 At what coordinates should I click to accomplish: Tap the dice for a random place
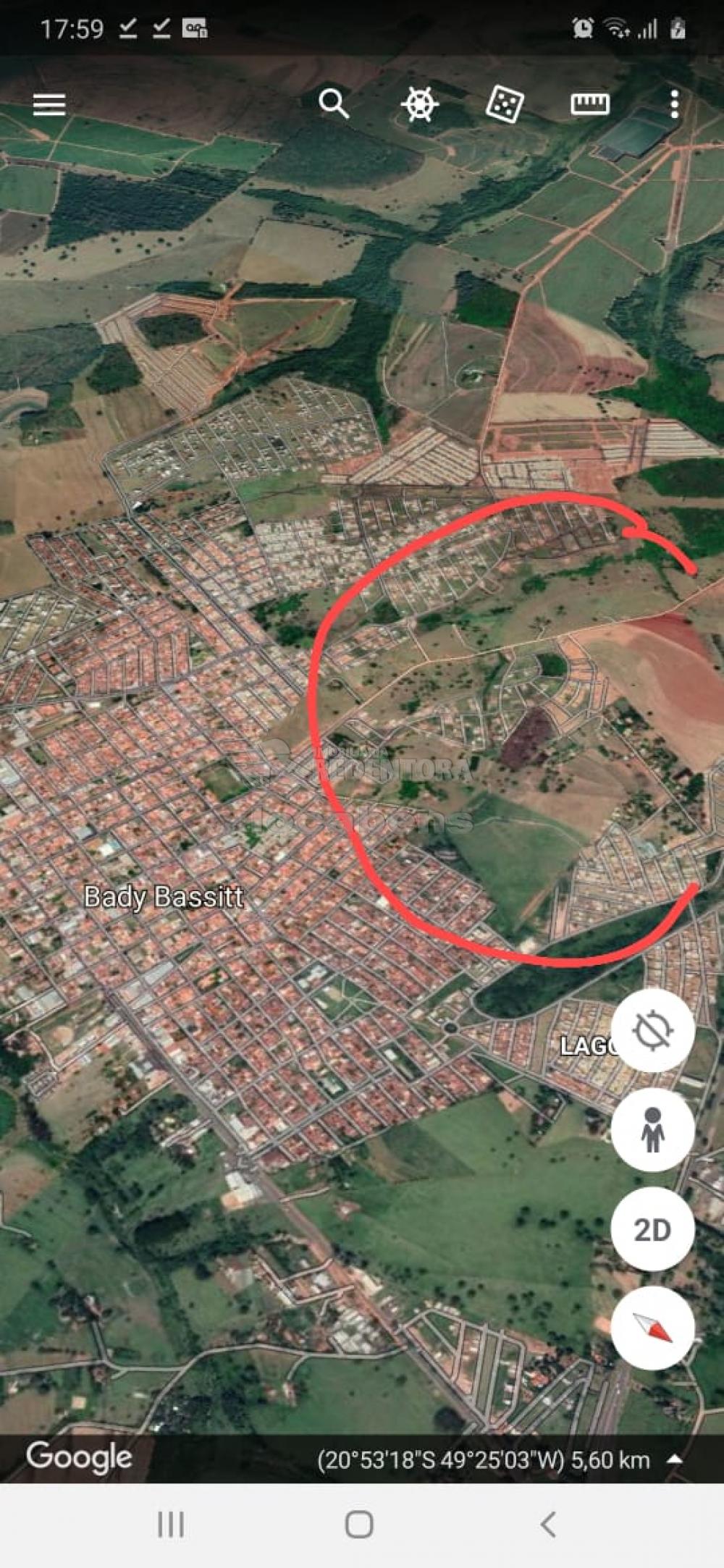tap(504, 104)
